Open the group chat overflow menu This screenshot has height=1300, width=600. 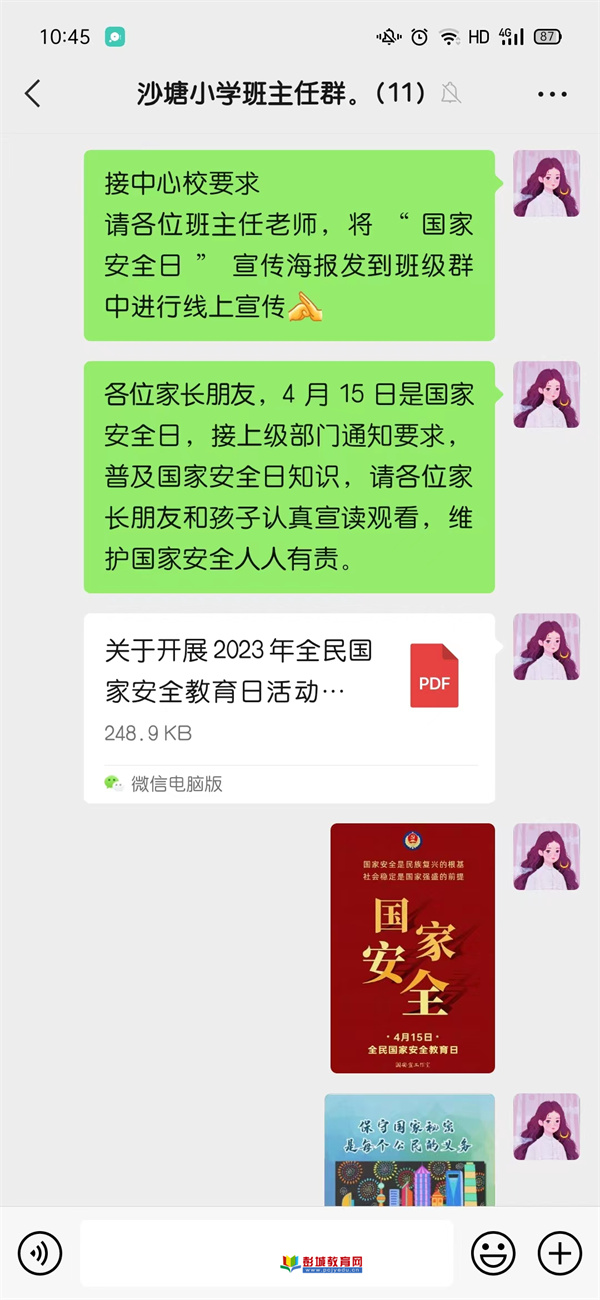552,94
